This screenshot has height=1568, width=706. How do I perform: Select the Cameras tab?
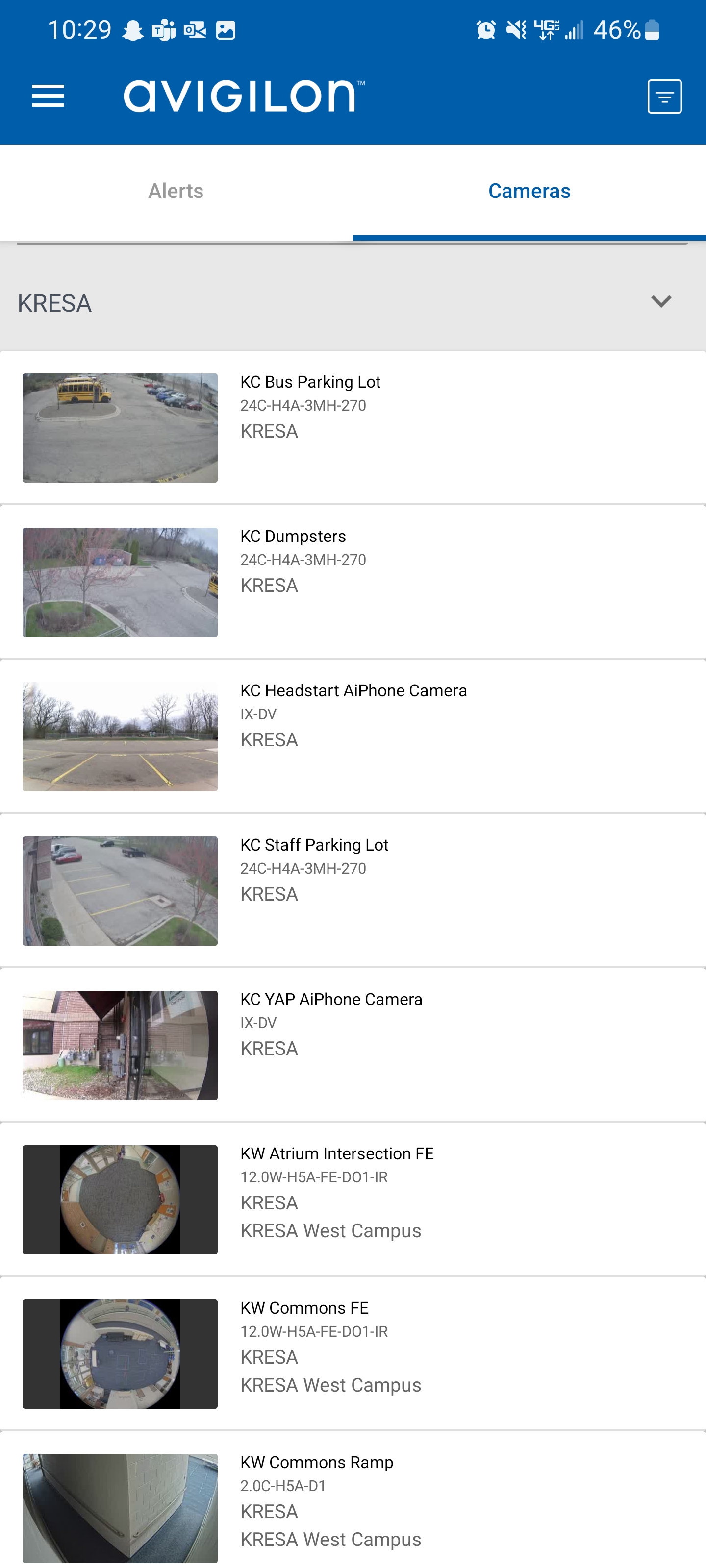(x=529, y=191)
